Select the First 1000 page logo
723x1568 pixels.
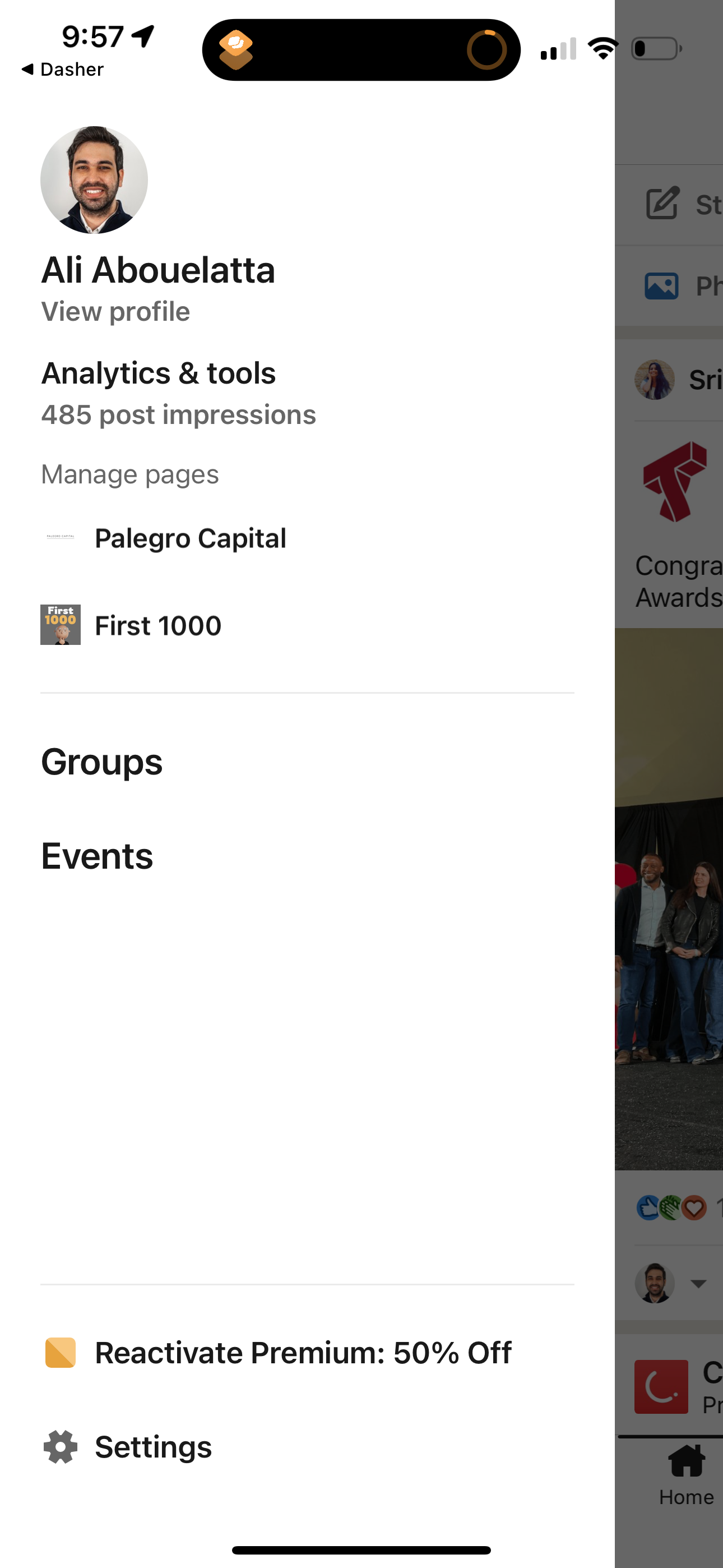click(61, 625)
